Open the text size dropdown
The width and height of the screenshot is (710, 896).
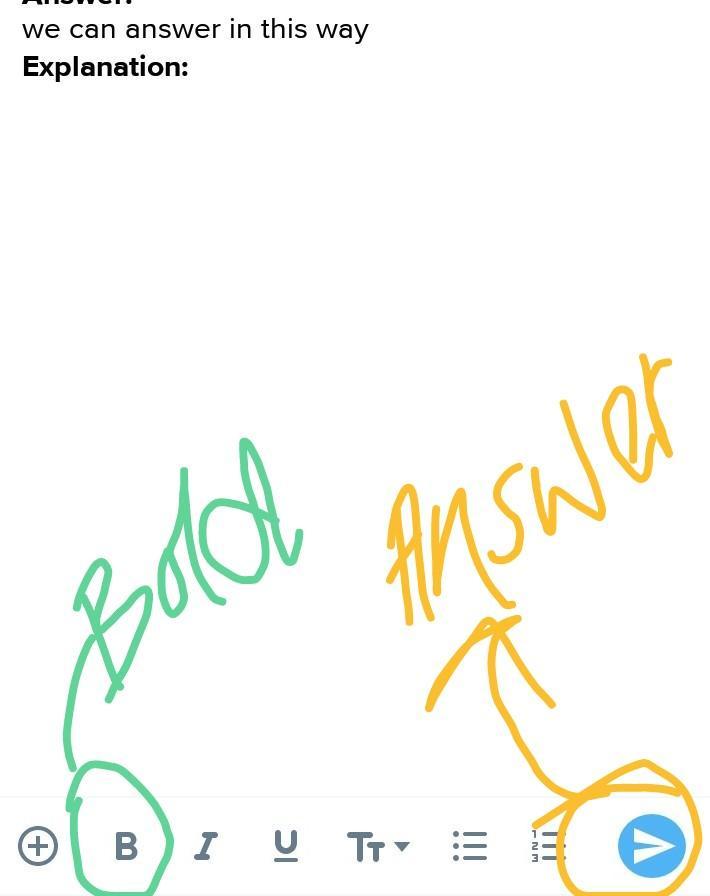(x=378, y=846)
